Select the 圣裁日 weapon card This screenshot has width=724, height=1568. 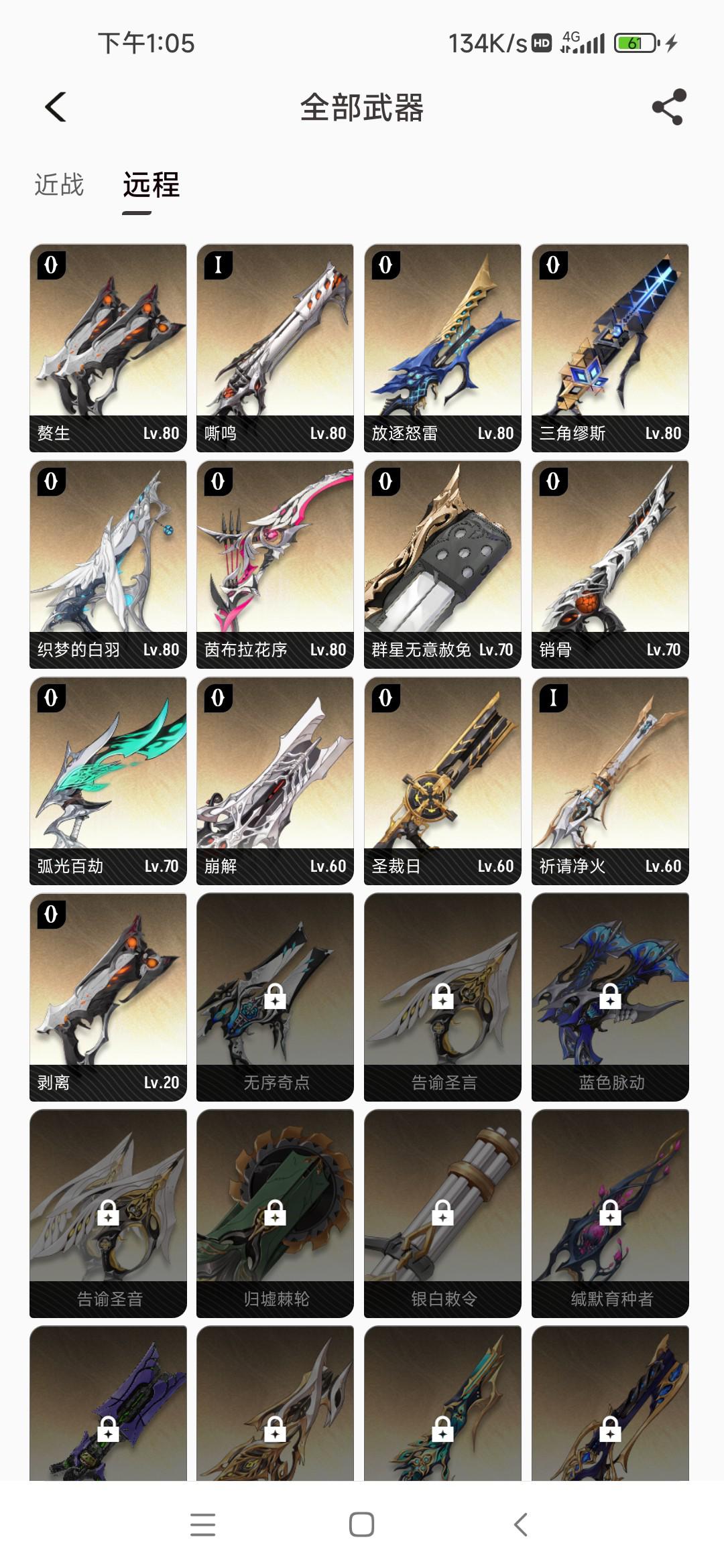[442, 780]
